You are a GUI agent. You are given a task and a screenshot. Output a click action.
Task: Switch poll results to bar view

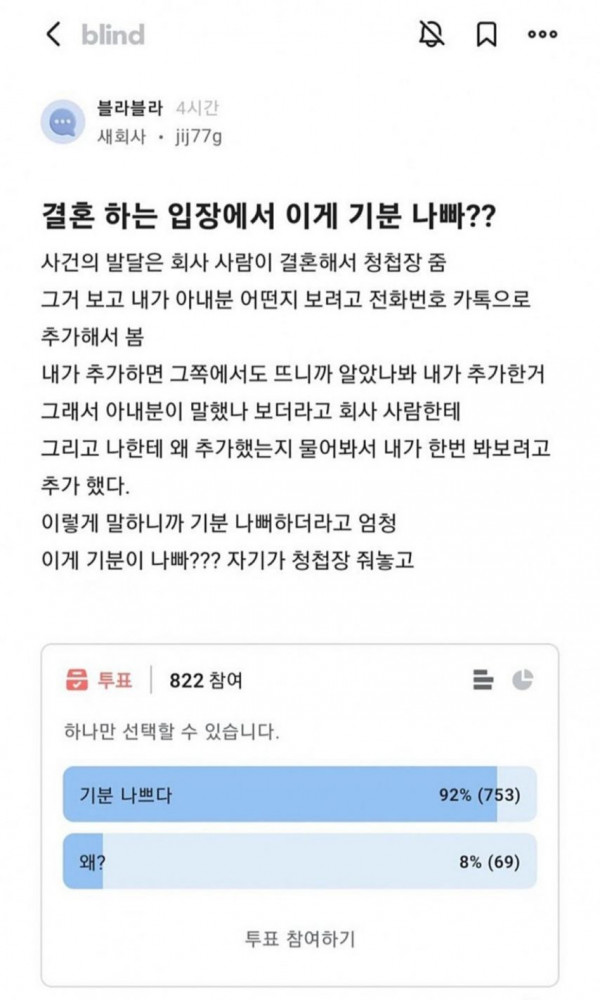[484, 680]
